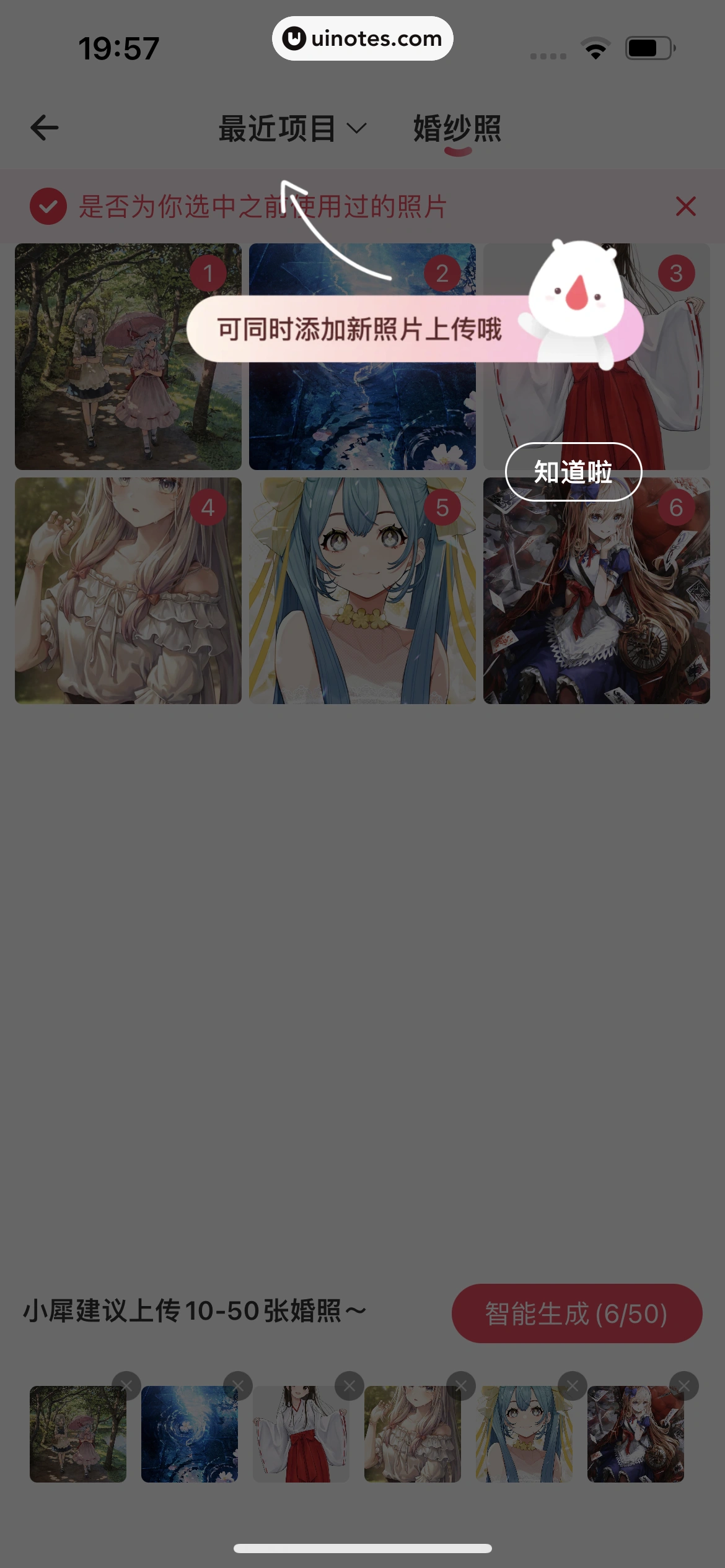Open the uinotes.com pill at the top
Screen dimensions: 725x1568
[x=362, y=38]
